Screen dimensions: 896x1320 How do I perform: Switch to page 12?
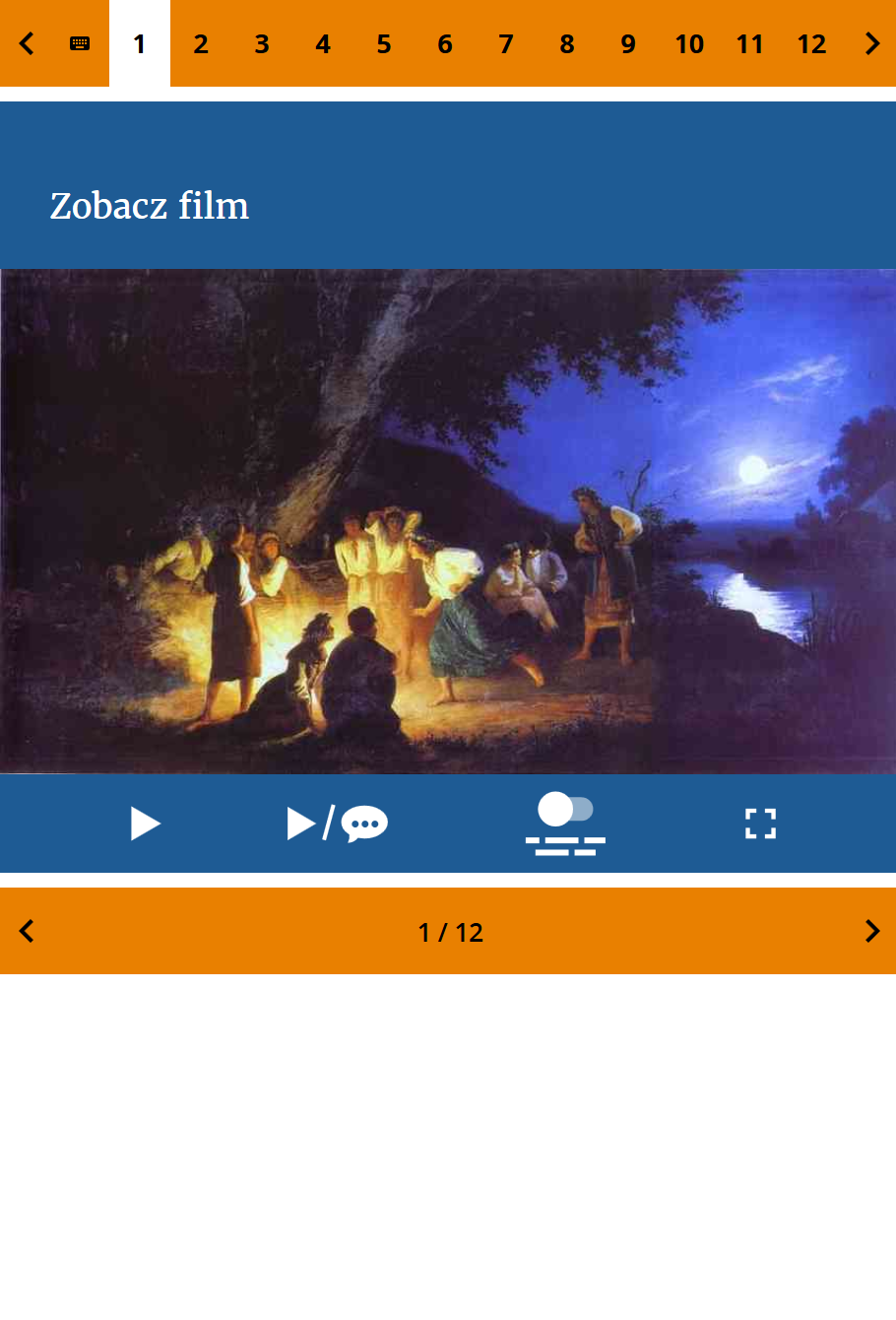[811, 44]
